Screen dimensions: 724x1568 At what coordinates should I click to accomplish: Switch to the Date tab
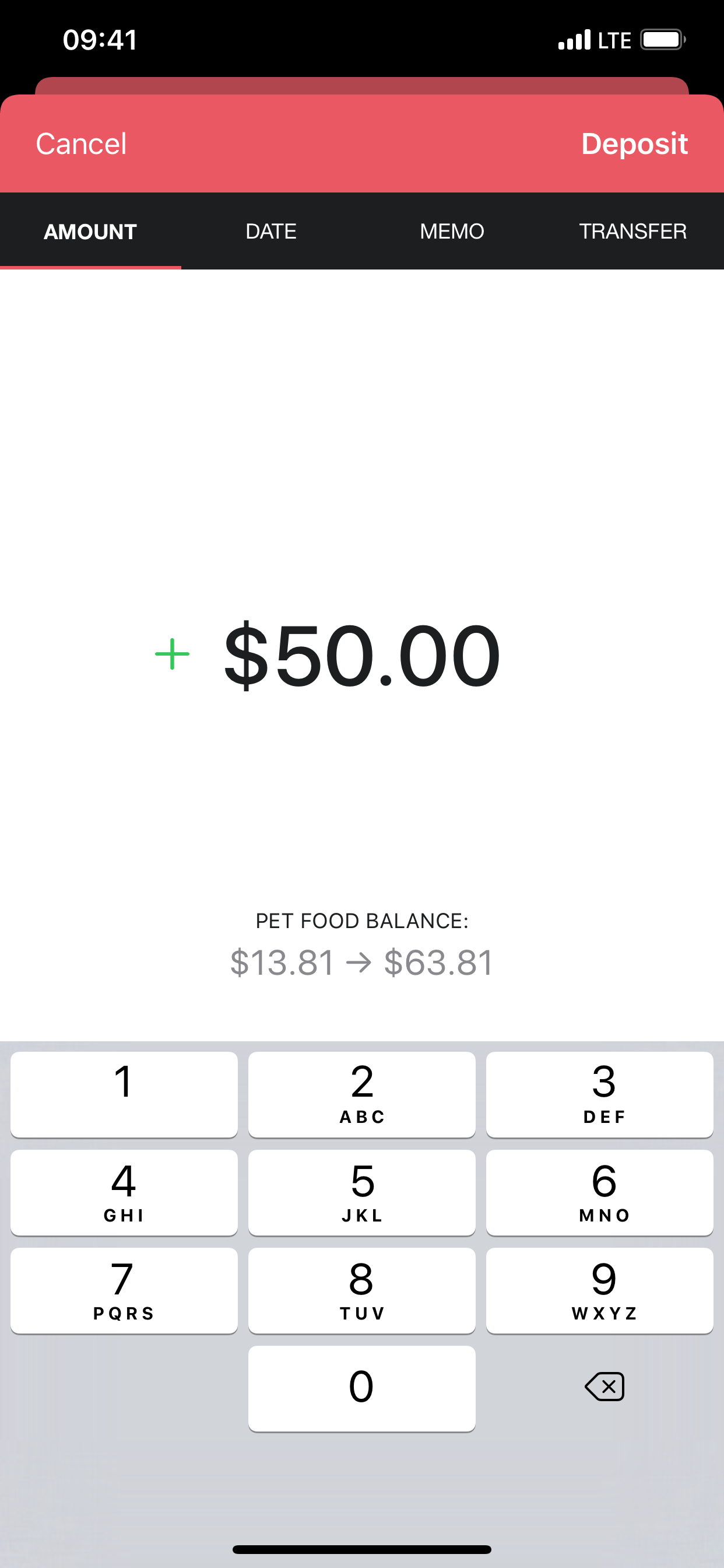pyautogui.click(x=270, y=232)
